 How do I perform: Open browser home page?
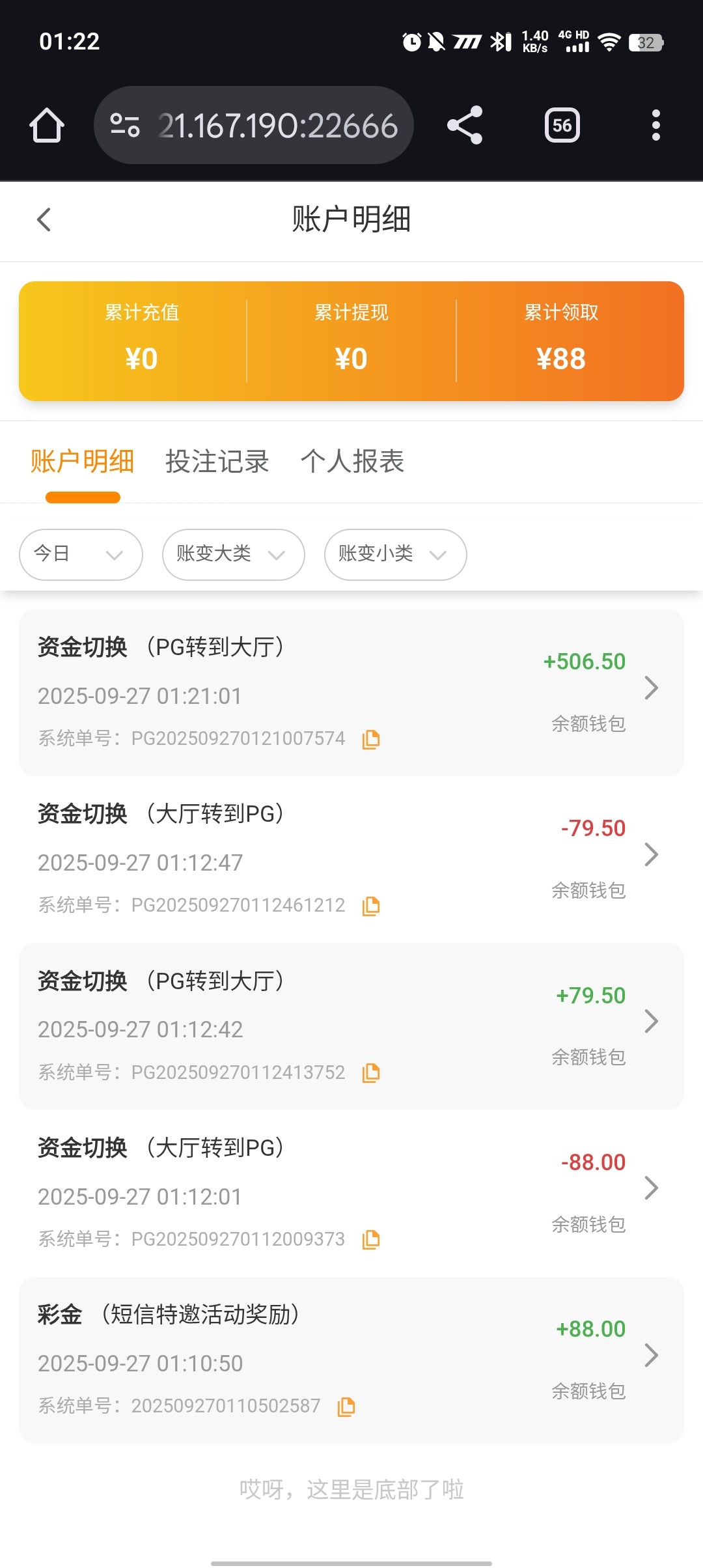[47, 125]
